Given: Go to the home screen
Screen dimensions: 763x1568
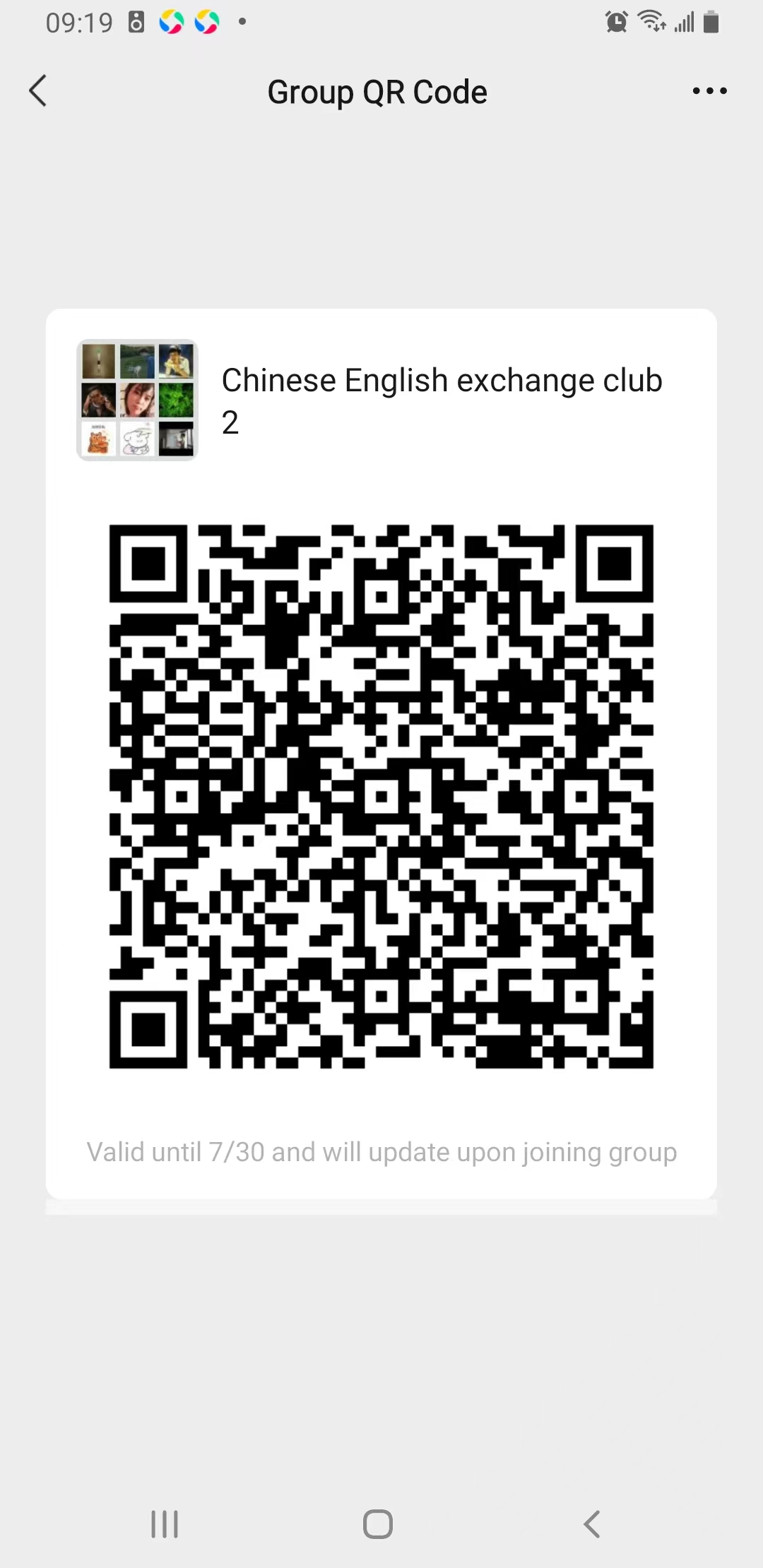Looking at the screenshot, I should pos(378,1524).
